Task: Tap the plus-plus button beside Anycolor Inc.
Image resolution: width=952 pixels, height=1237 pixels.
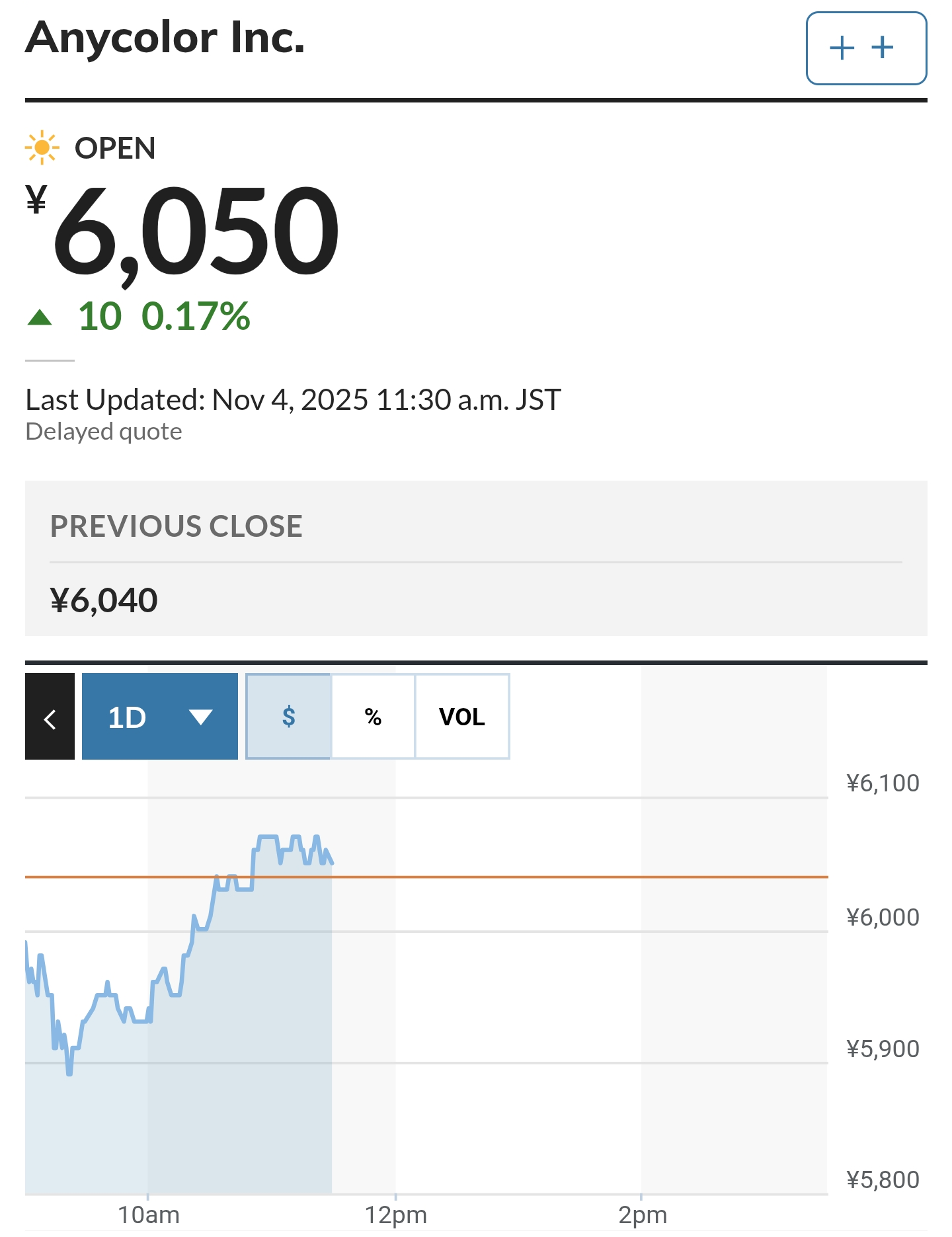Action: click(x=866, y=48)
